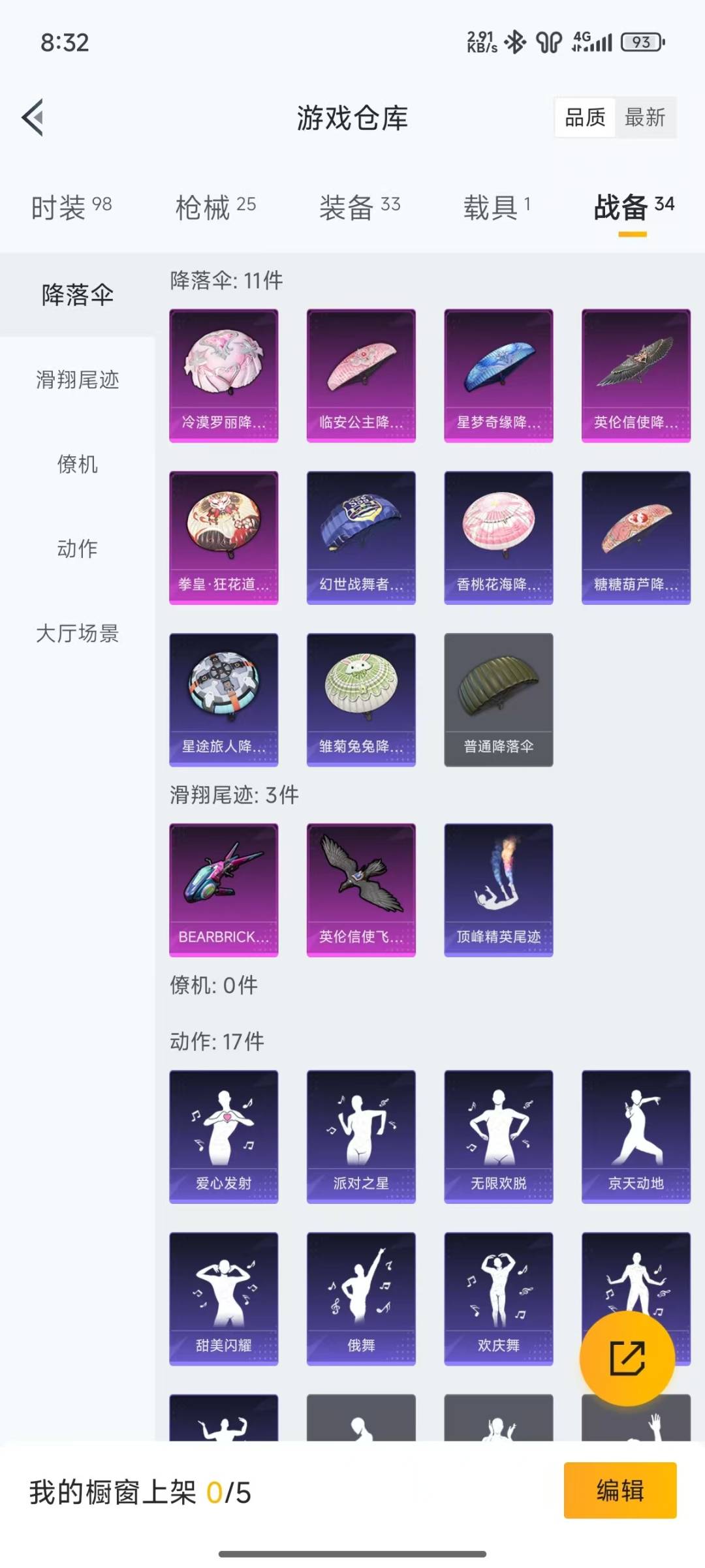The height and width of the screenshot is (1568, 705).
Task: Open the 装备 tab
Action: click(x=359, y=208)
